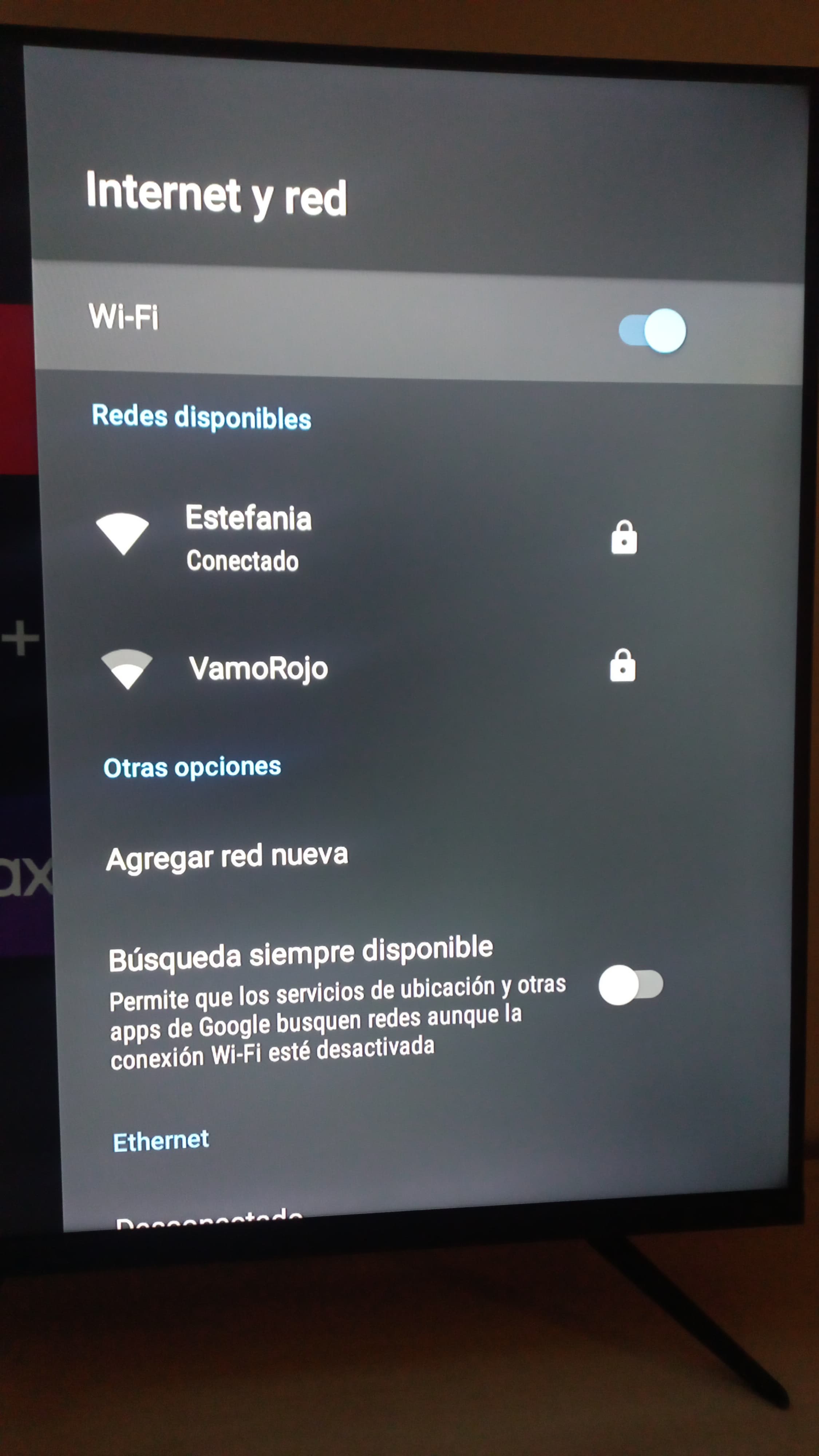The width and height of the screenshot is (819, 1456).
Task: Enable Búsqueda siempre disponible
Action: tap(630, 985)
